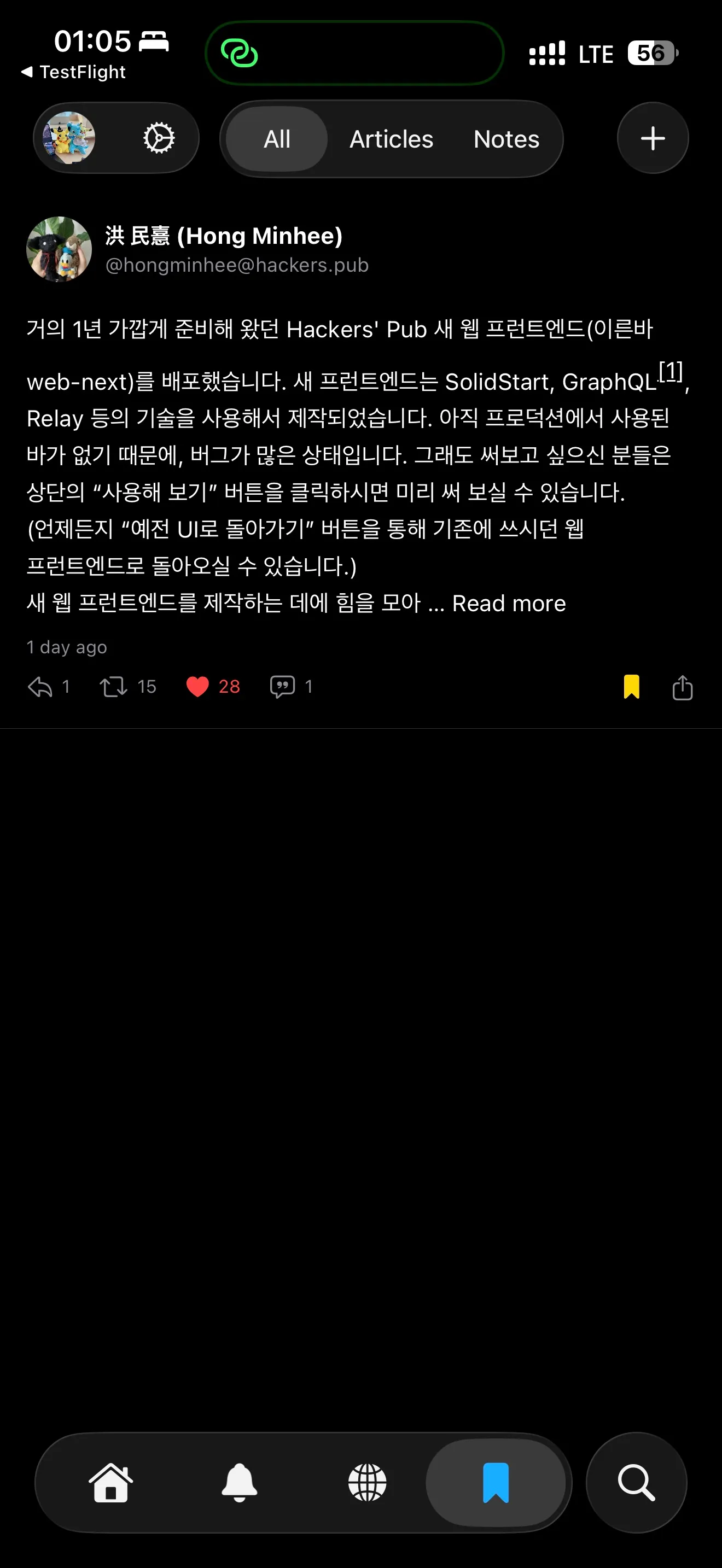Expand the post with Read more
Viewport: 722px width, 1568px height.
point(509,603)
